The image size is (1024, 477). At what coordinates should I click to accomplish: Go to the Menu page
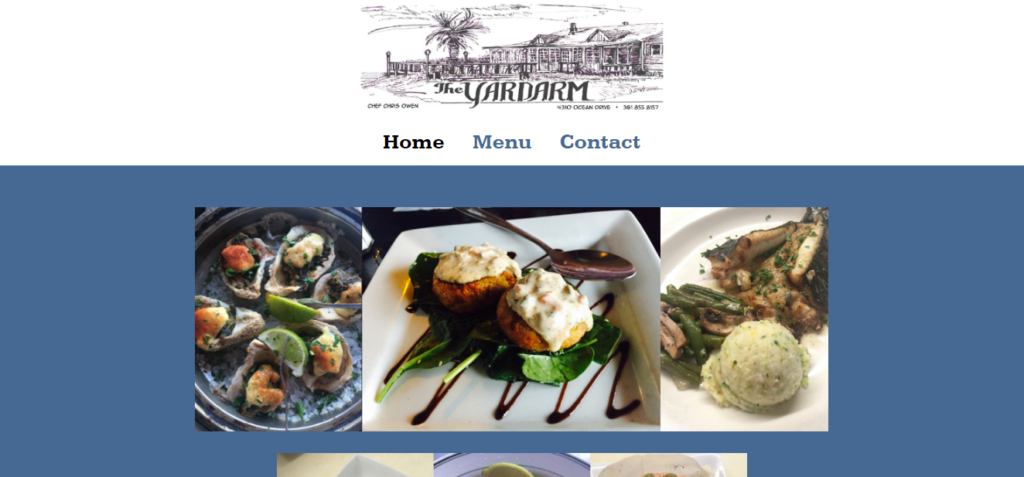pos(502,142)
